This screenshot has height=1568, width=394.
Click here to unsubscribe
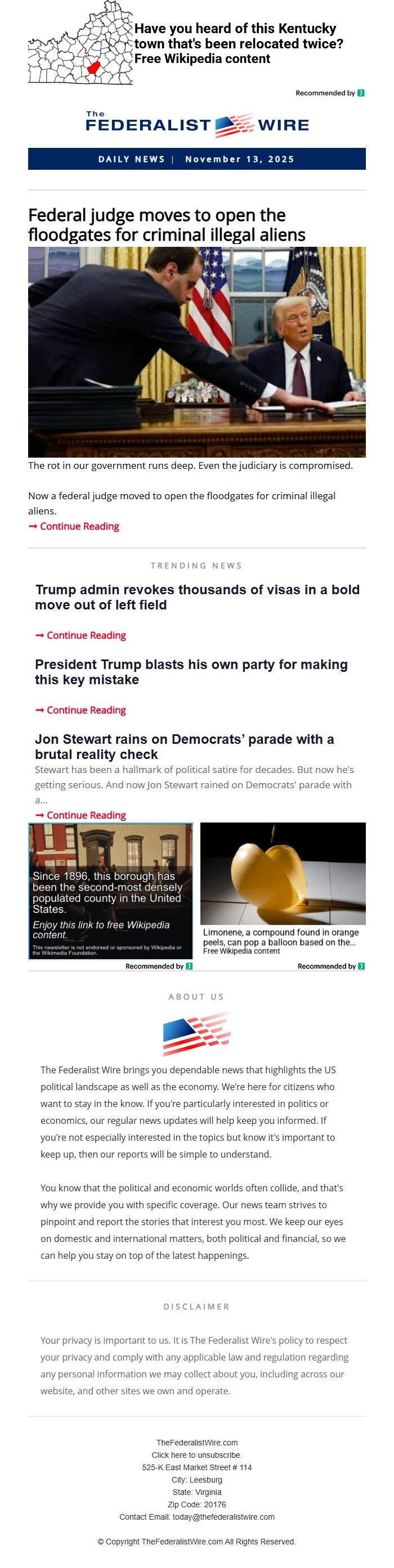tap(196, 1455)
